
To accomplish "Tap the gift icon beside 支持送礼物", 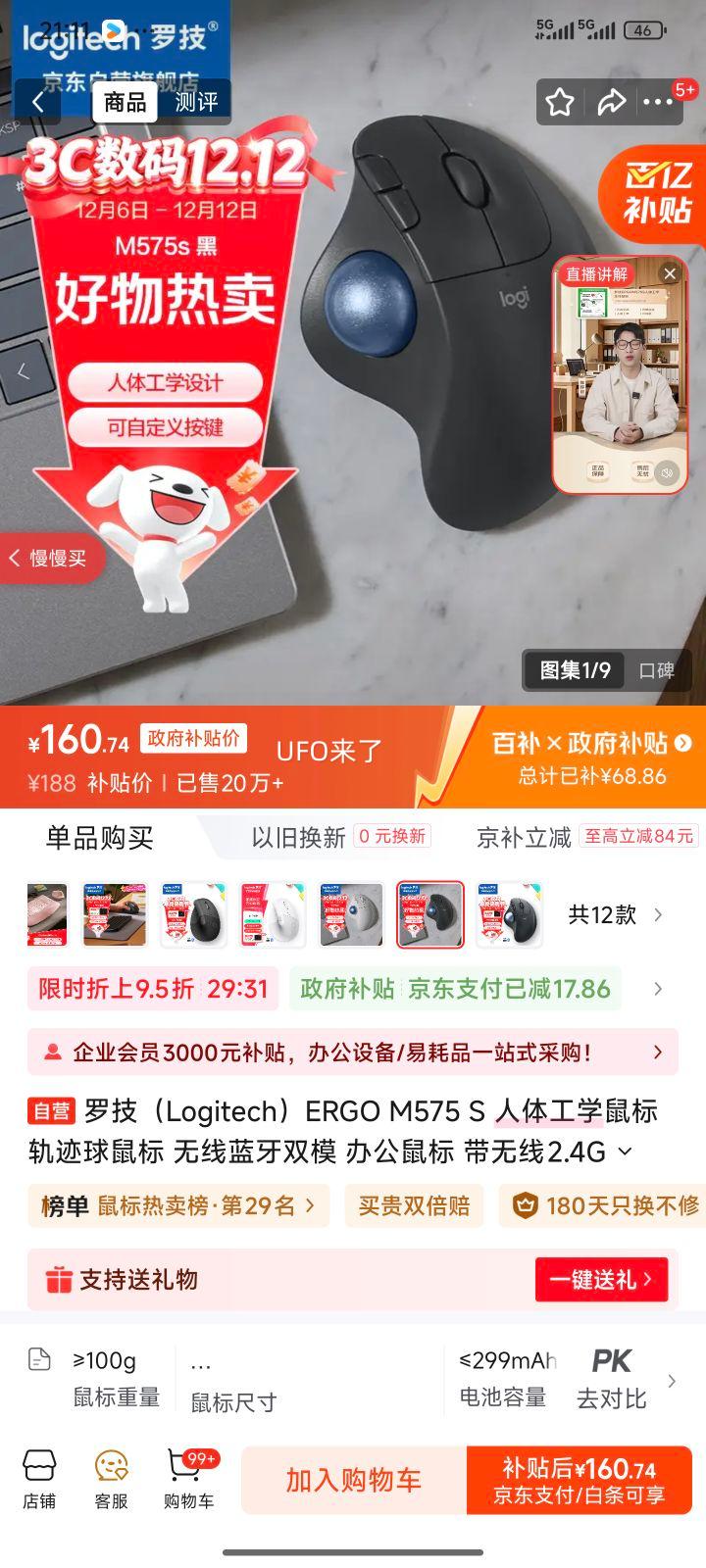I will pos(61,1279).
